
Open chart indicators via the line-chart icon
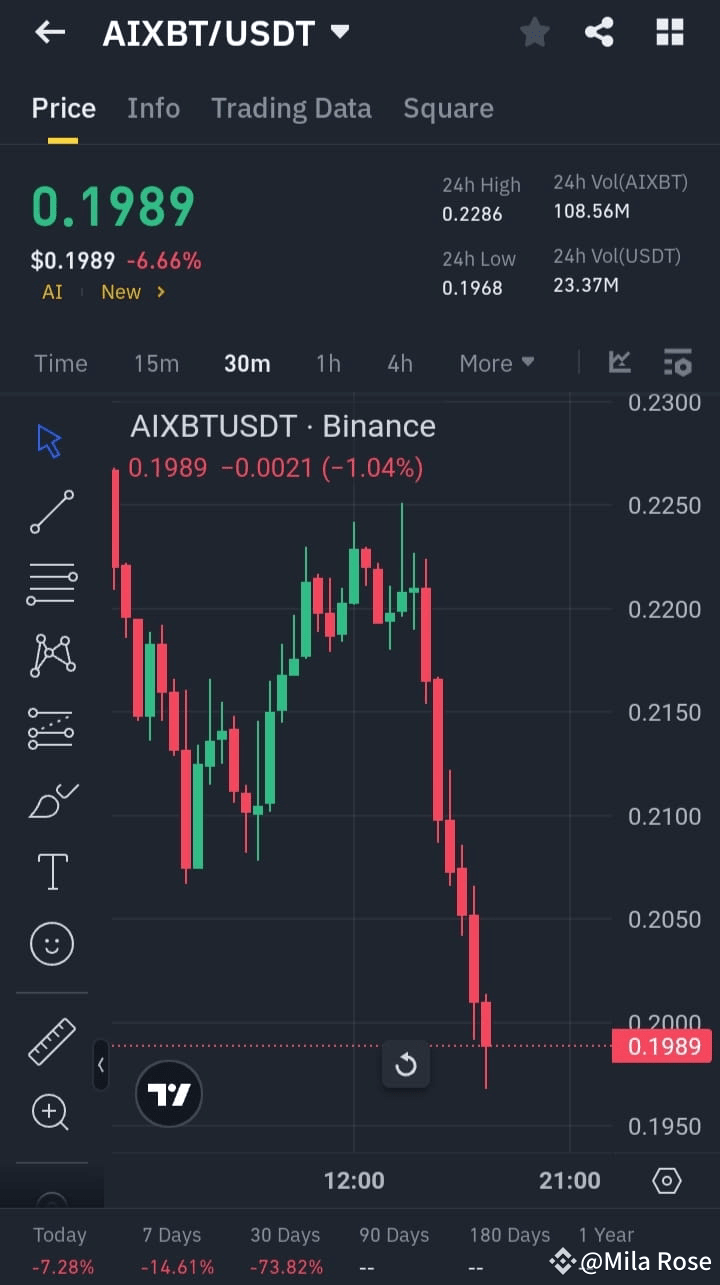pos(619,363)
